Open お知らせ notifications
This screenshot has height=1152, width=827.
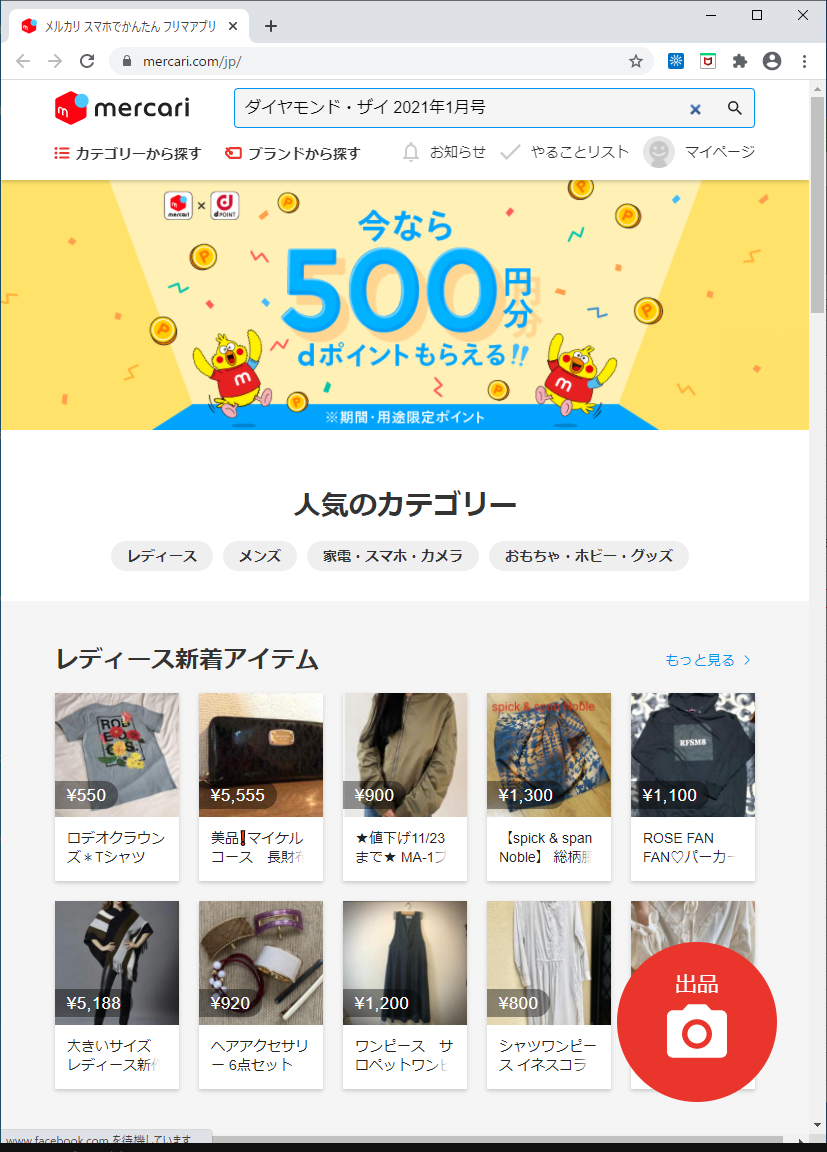[444, 152]
